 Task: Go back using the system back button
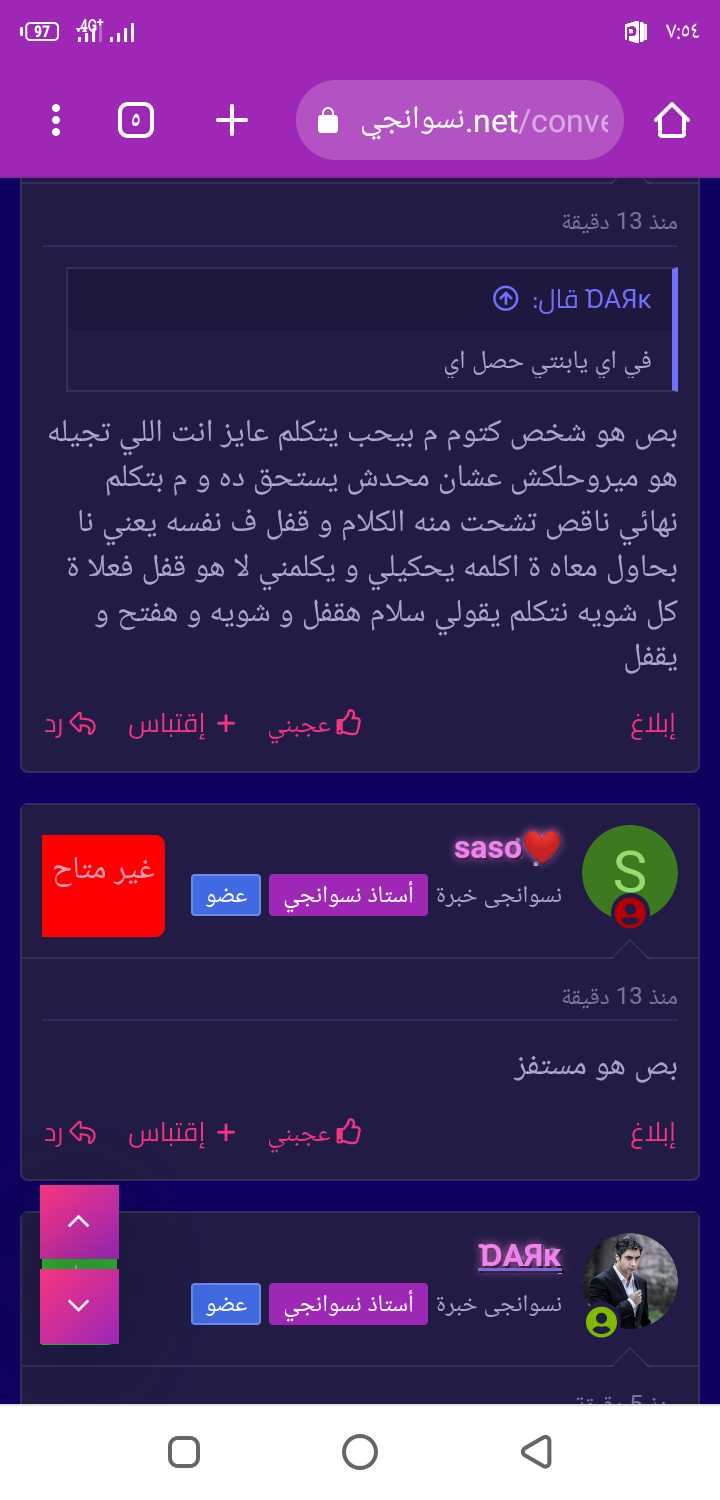pyautogui.click(x=536, y=1451)
